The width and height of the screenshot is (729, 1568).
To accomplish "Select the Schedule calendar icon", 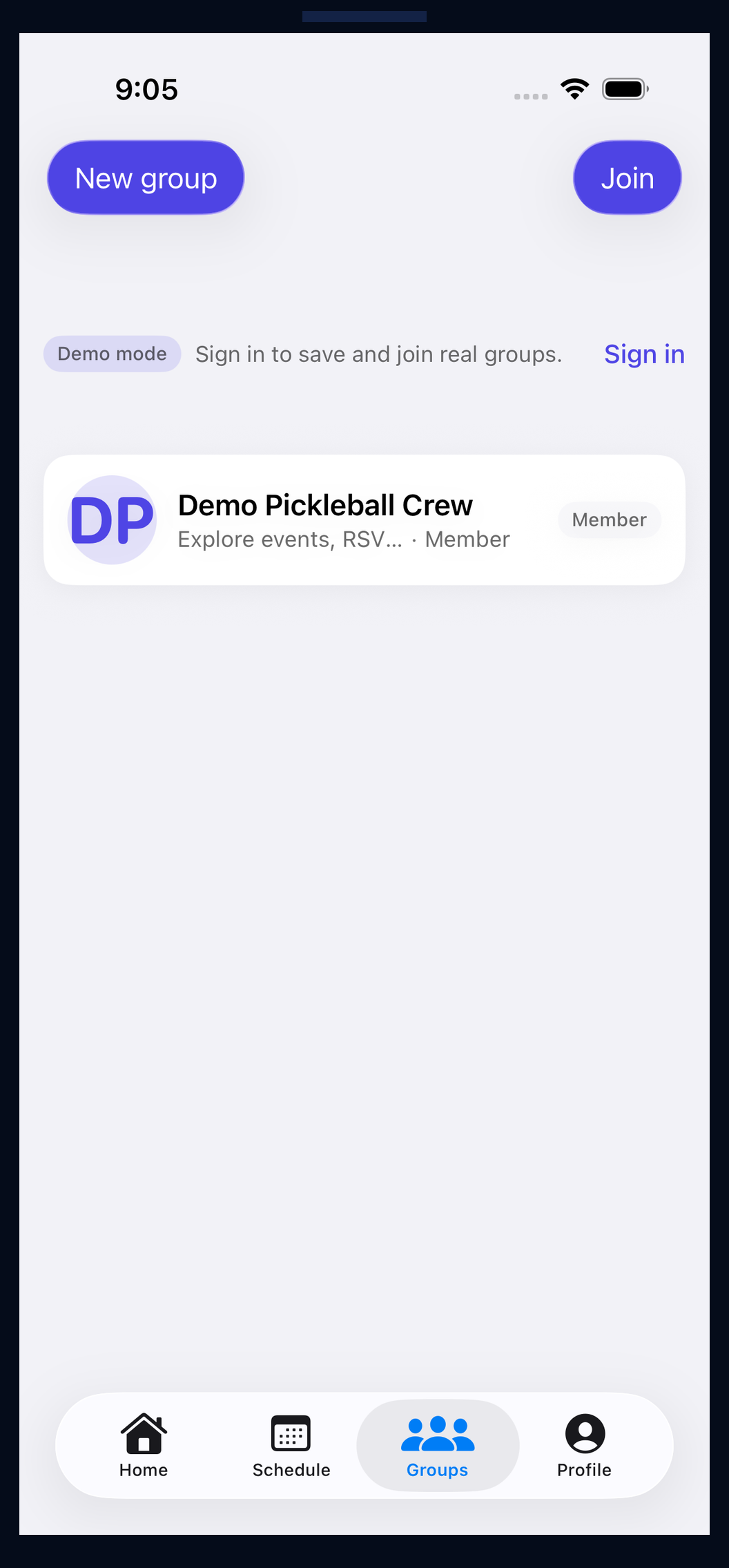I will click(291, 1432).
